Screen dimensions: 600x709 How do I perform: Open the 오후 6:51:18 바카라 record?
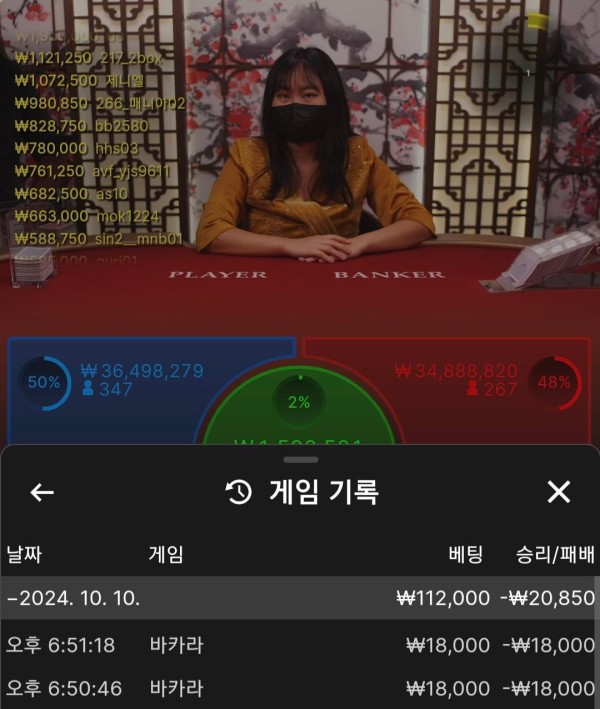300,646
